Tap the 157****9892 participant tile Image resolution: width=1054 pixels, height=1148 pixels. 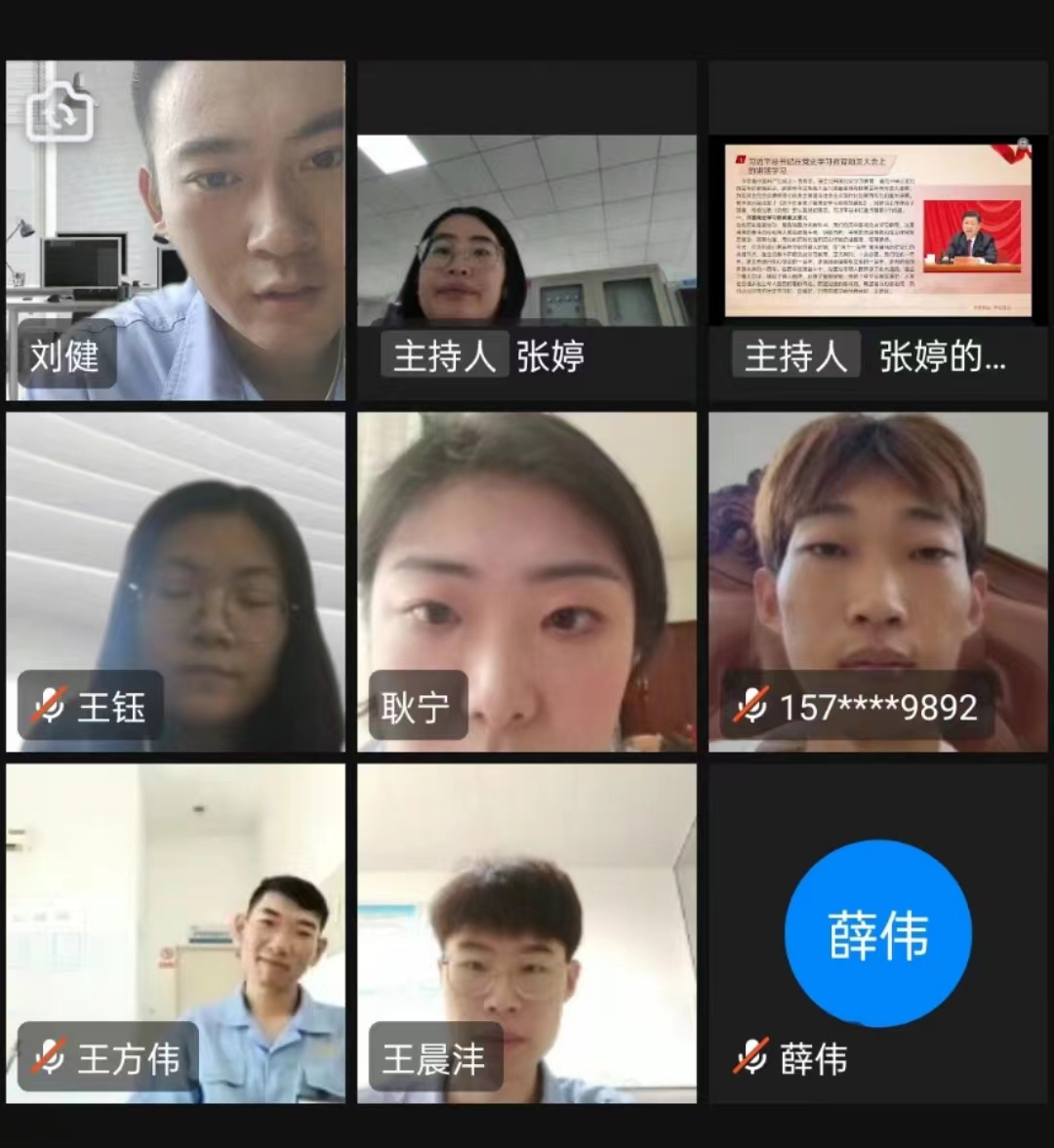878,582
